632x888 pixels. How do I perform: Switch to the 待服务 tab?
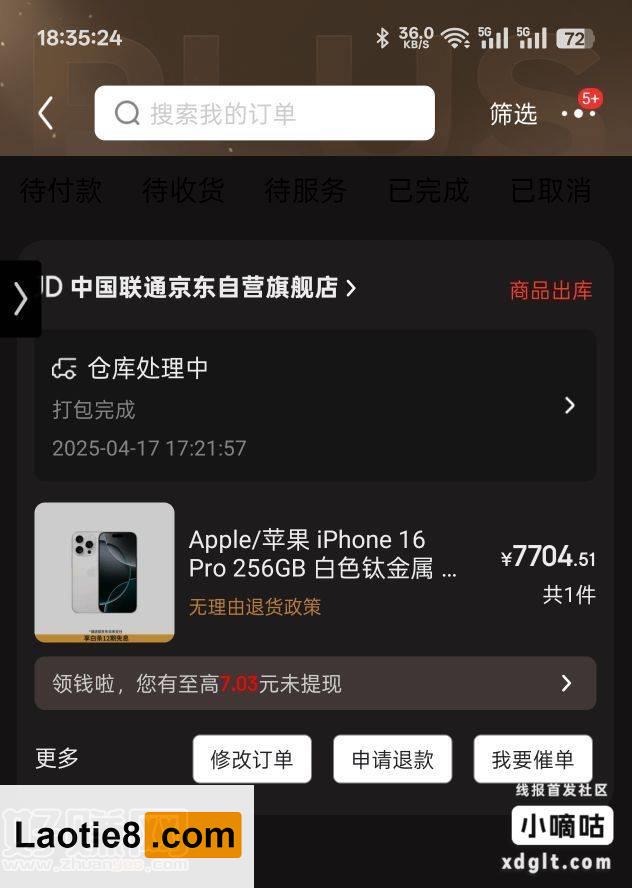(x=305, y=190)
